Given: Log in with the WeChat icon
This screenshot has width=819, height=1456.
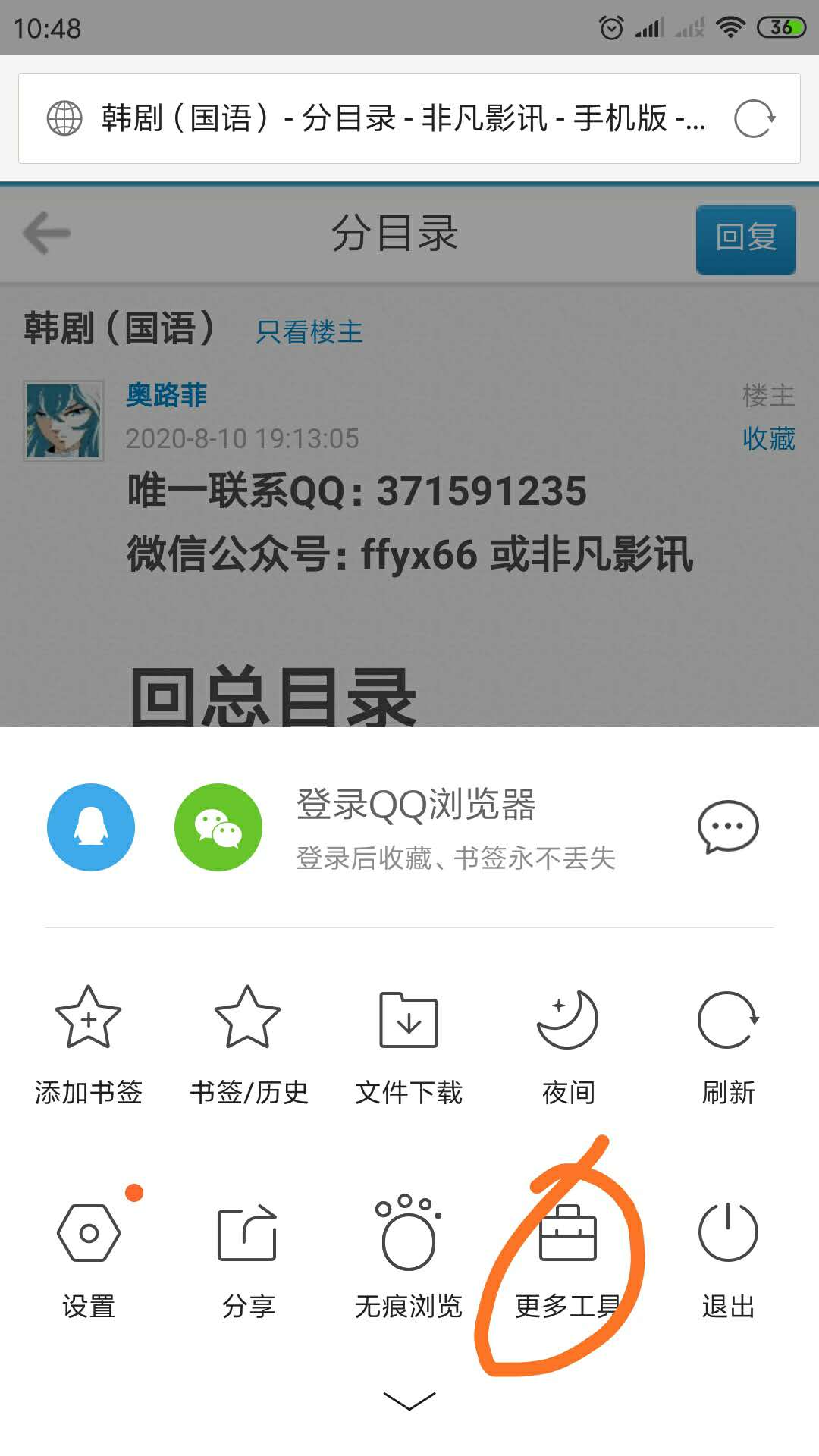Looking at the screenshot, I should pos(218,827).
